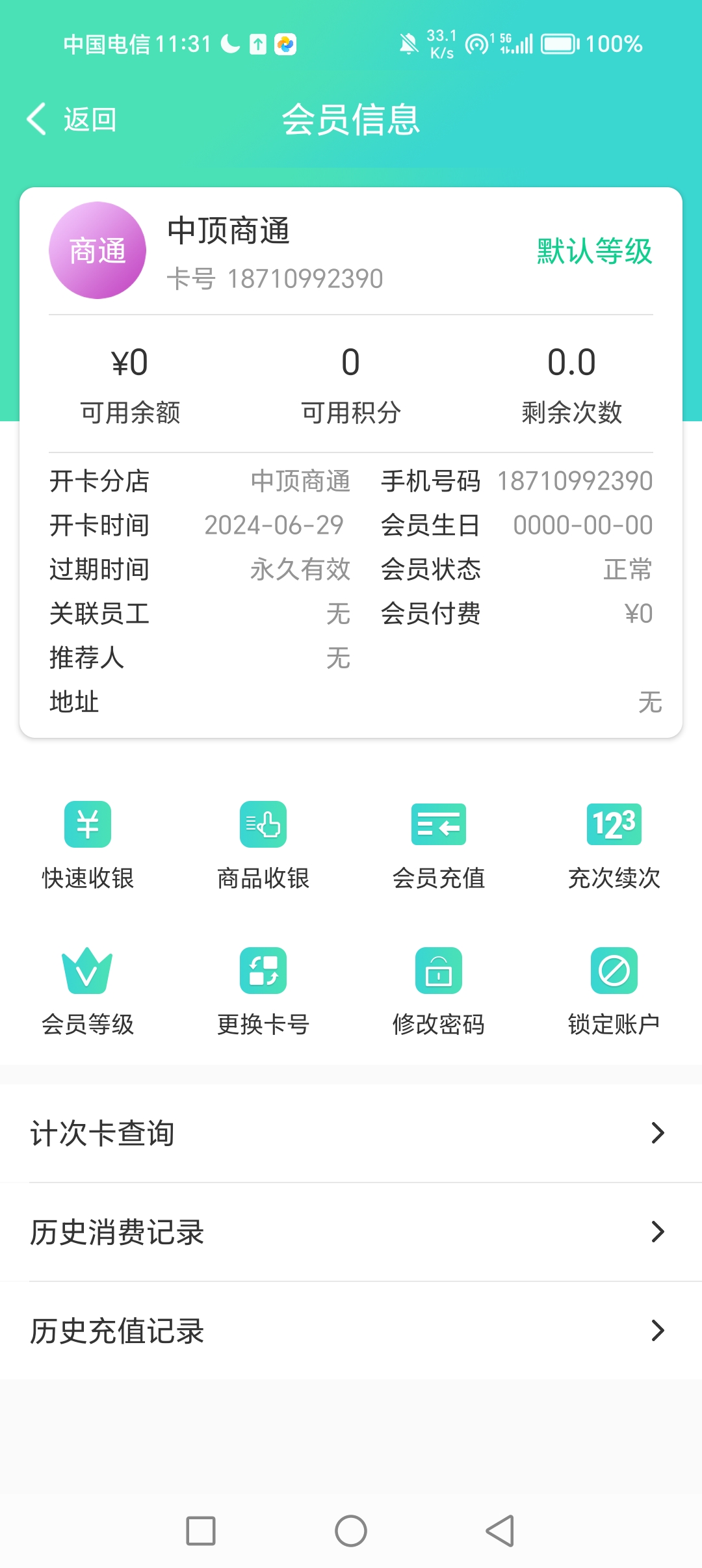Tap 会员充值 to recharge member
The height and width of the screenshot is (1568, 702).
pos(439,844)
